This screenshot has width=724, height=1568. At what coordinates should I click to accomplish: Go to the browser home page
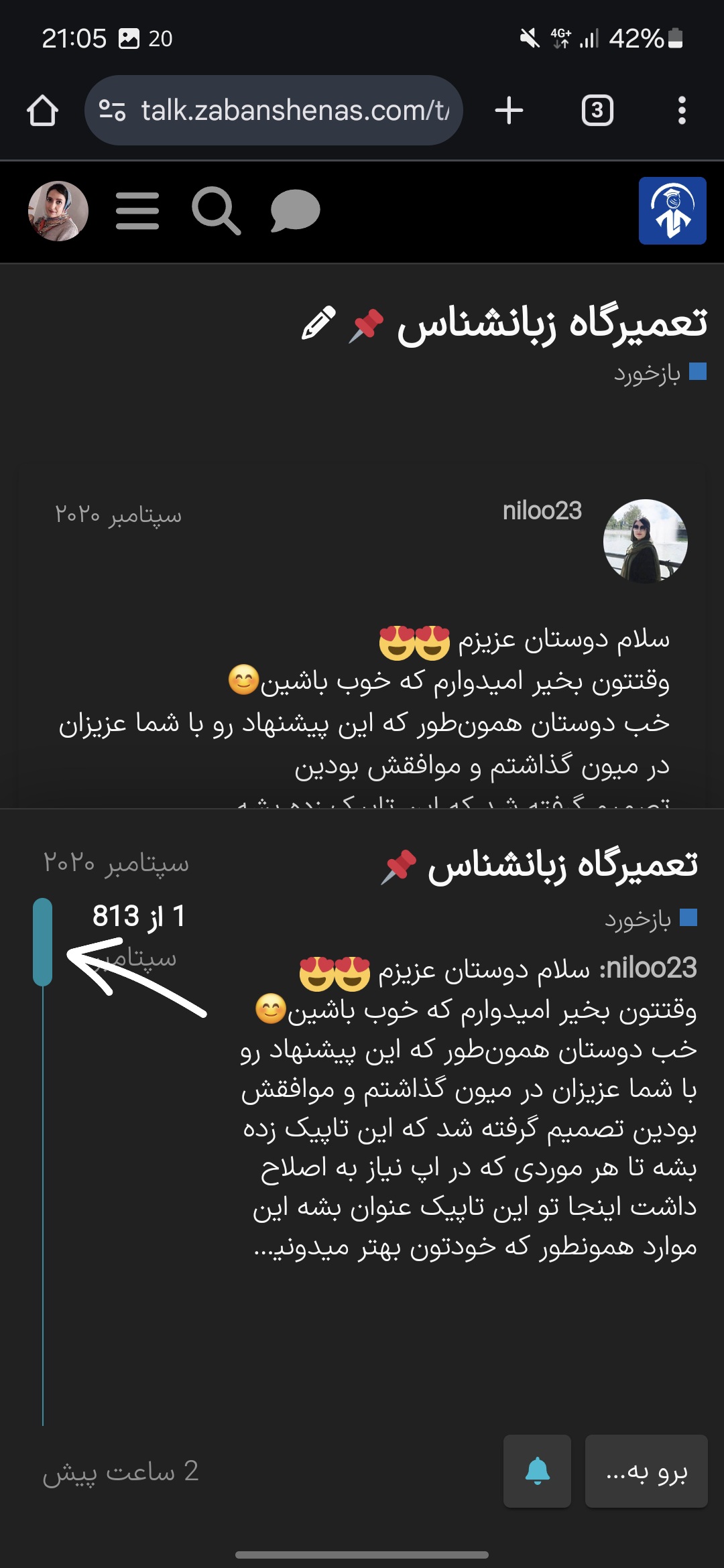(42, 111)
